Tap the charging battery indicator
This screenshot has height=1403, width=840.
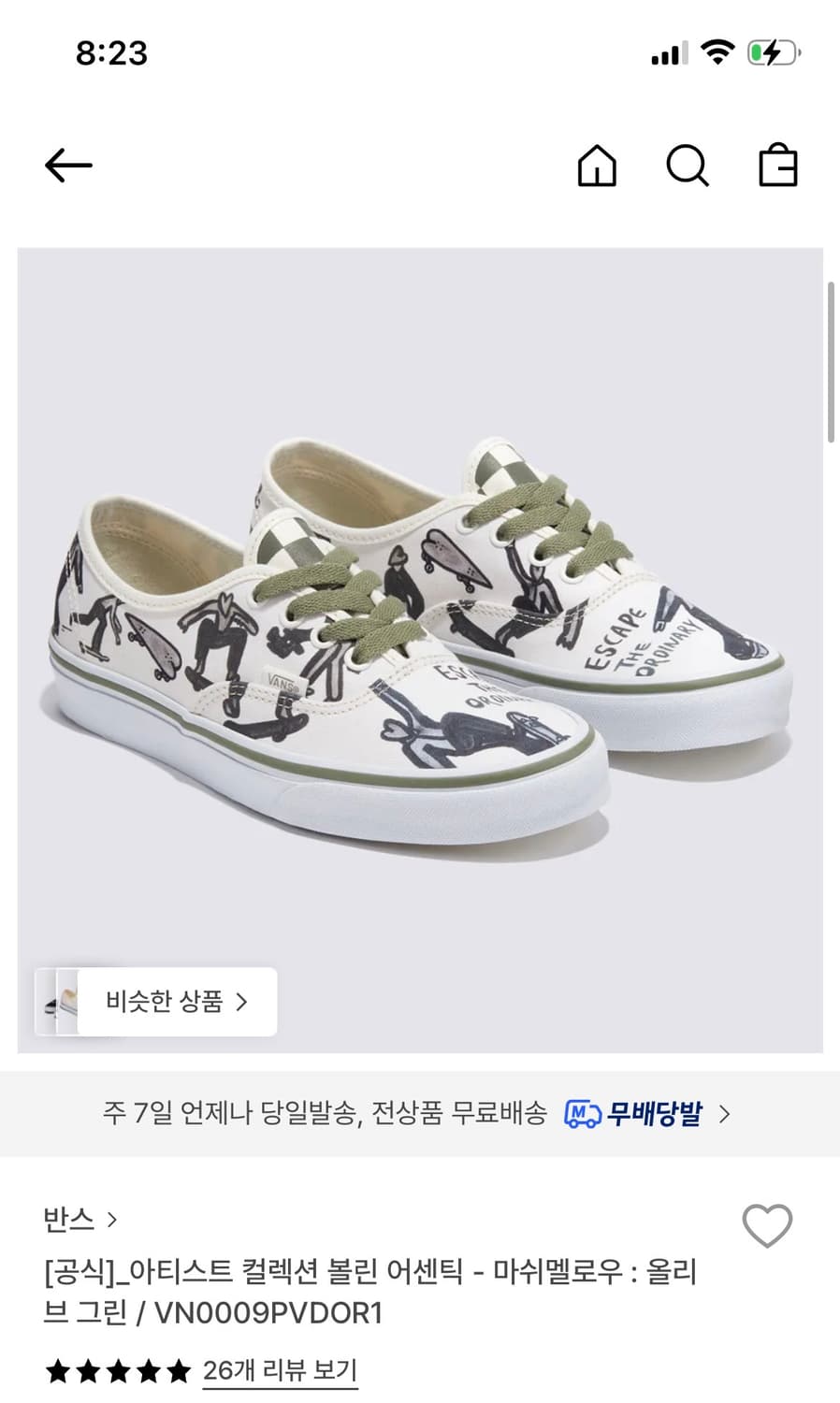click(x=769, y=53)
